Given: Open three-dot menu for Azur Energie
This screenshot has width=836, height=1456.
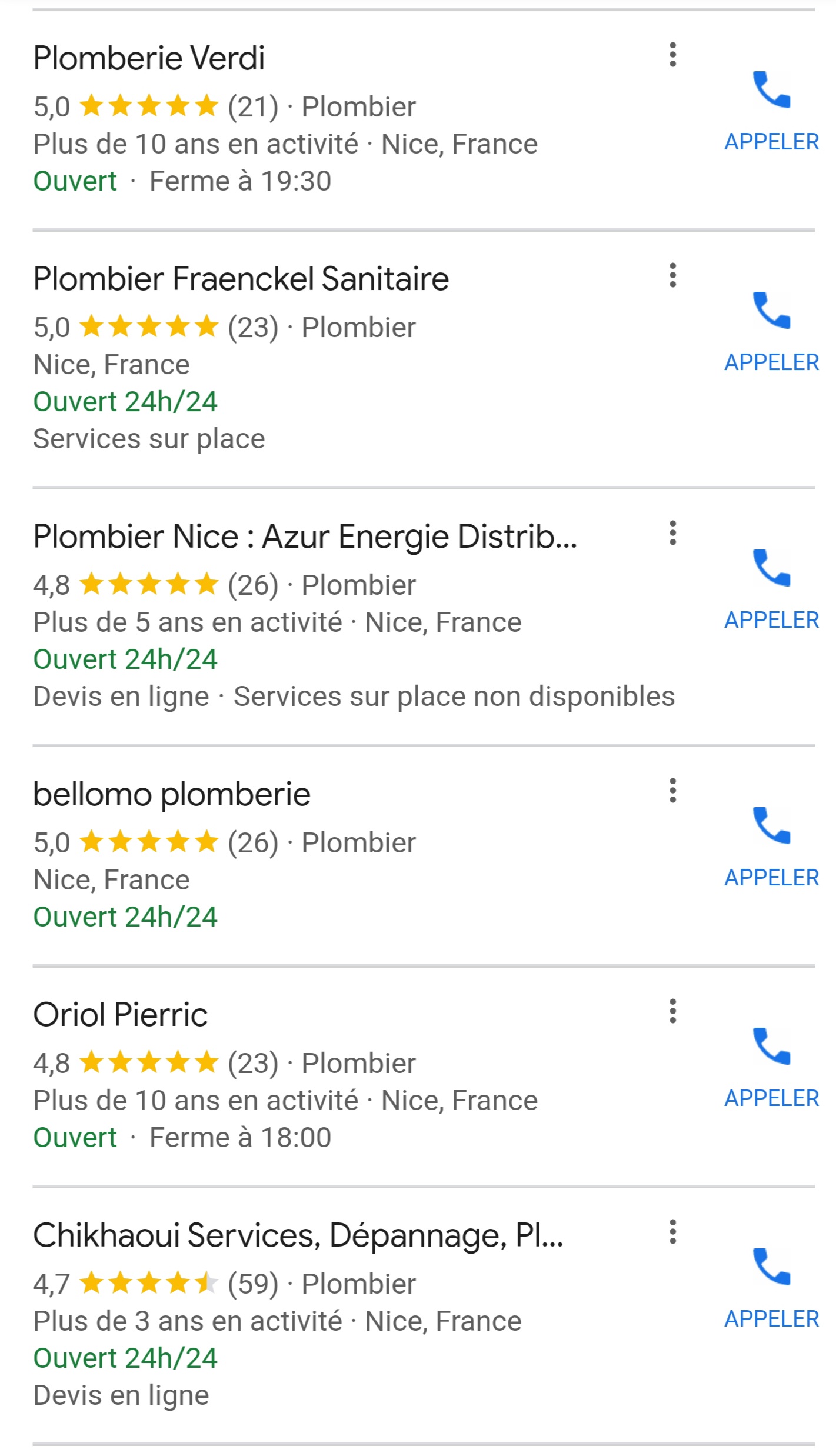Looking at the screenshot, I should coord(672,533).
